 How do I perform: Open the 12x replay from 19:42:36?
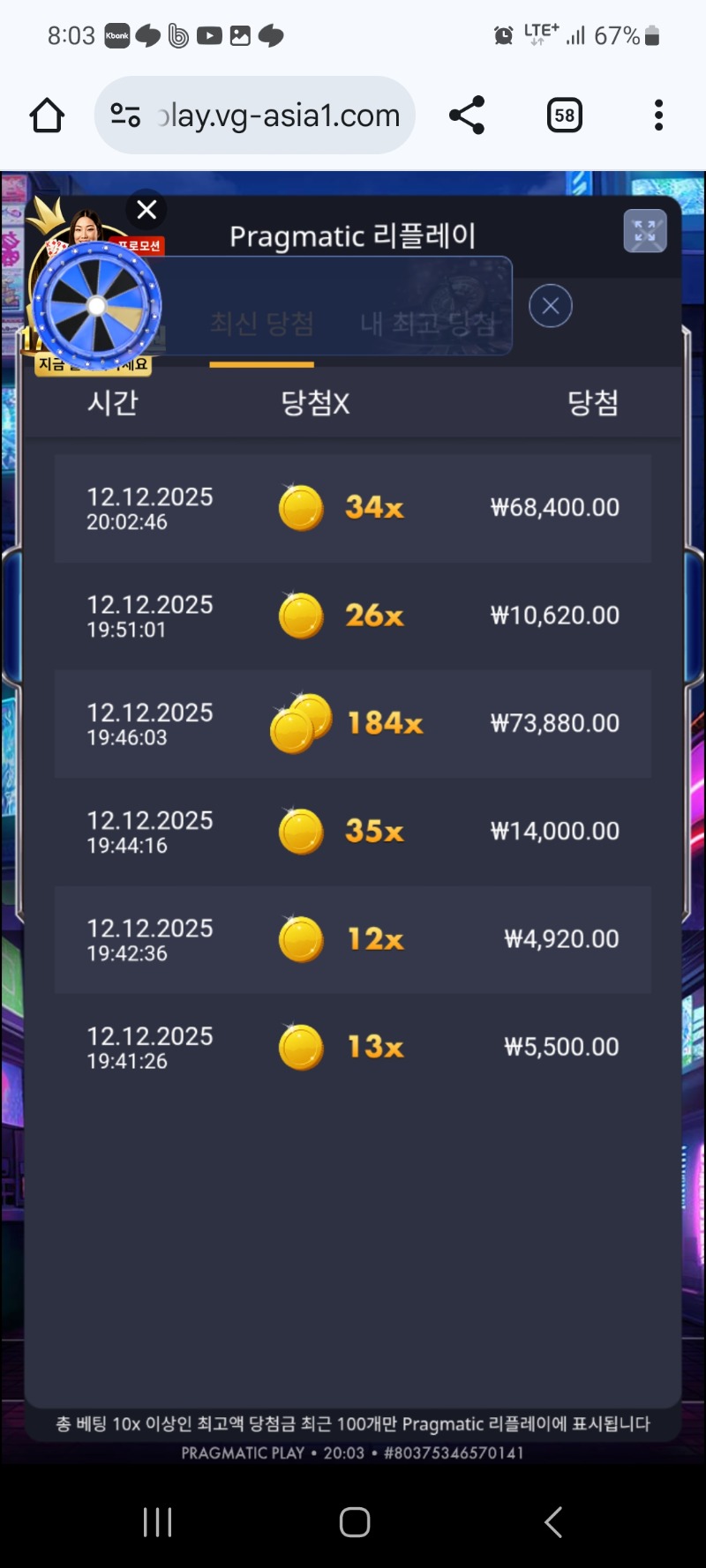[x=353, y=939]
